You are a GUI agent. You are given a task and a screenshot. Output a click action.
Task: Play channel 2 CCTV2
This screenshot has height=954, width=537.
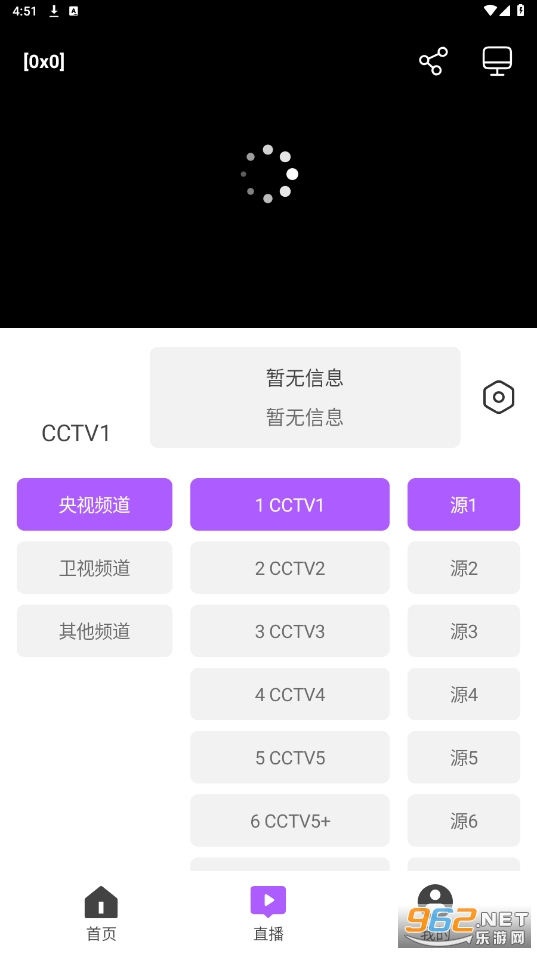(289, 568)
